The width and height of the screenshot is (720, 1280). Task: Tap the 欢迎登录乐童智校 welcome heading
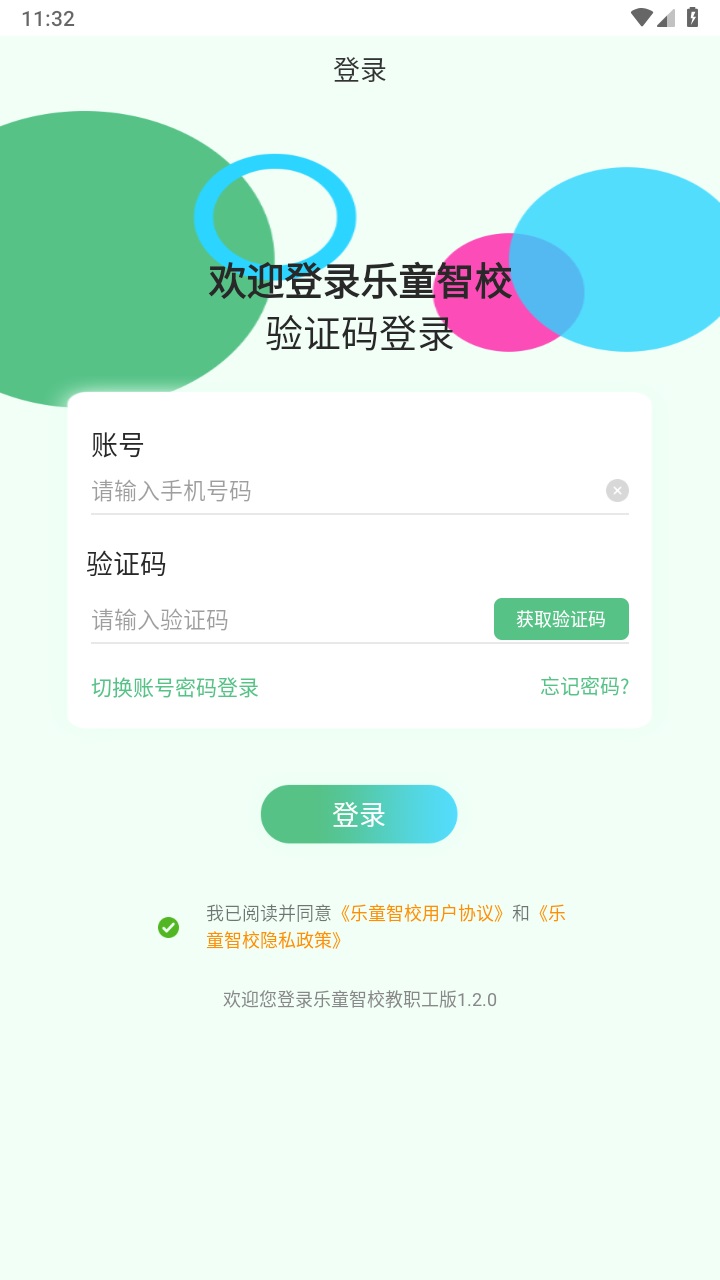[360, 283]
